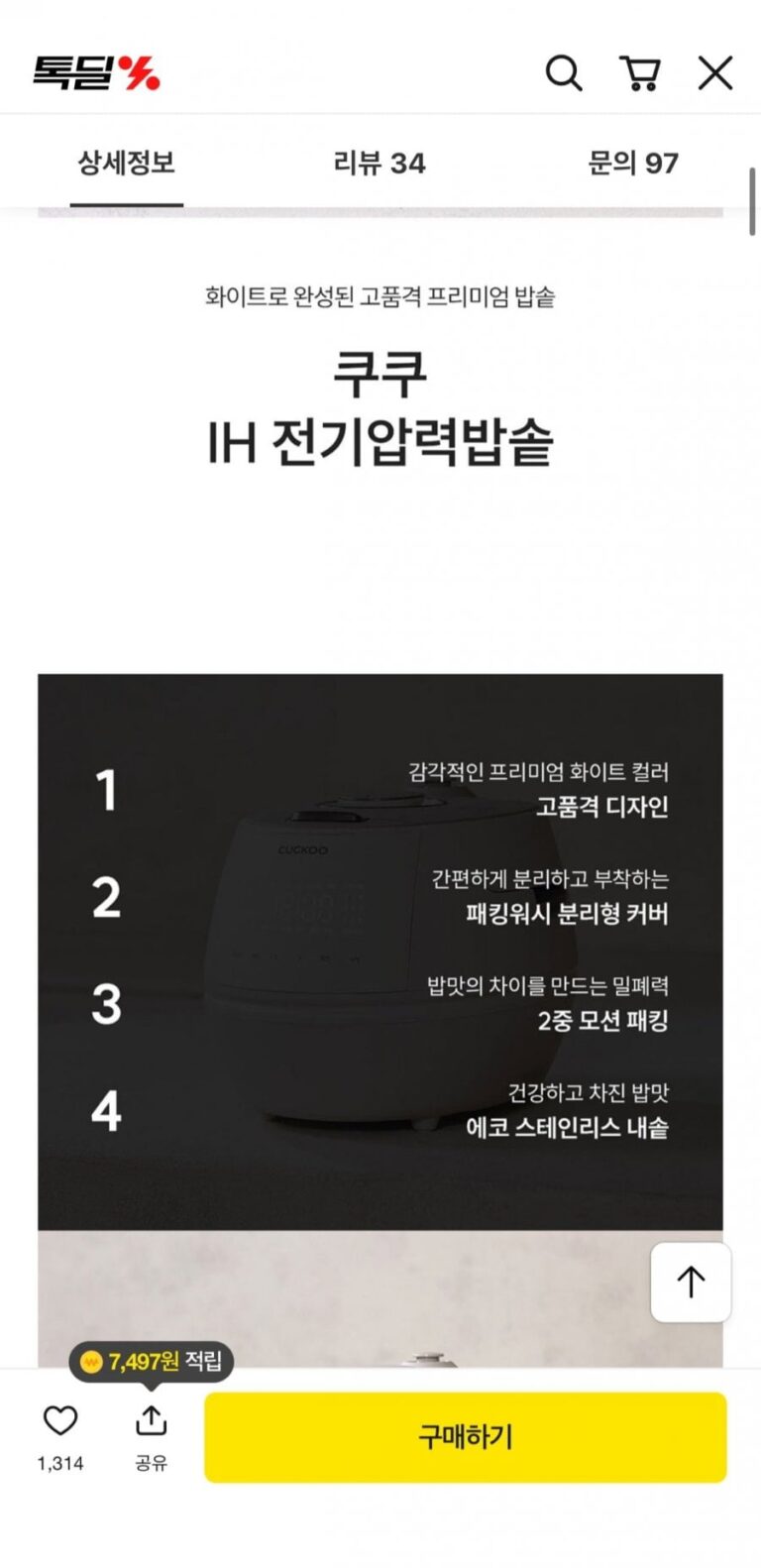This screenshot has width=761, height=1568.
Task: Like this product with the heart
Action: [x=60, y=1421]
